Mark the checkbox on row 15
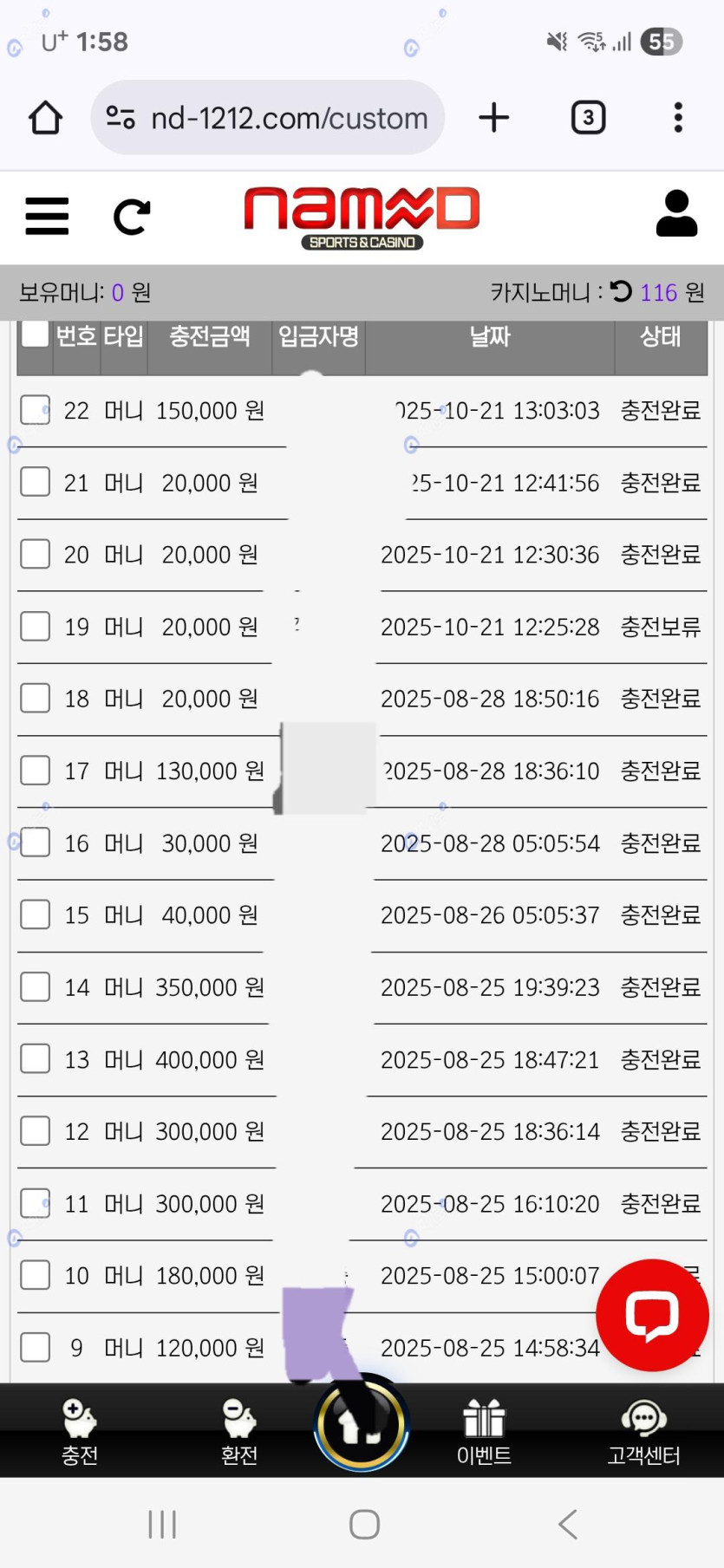Image resolution: width=724 pixels, height=1568 pixels. (35, 914)
